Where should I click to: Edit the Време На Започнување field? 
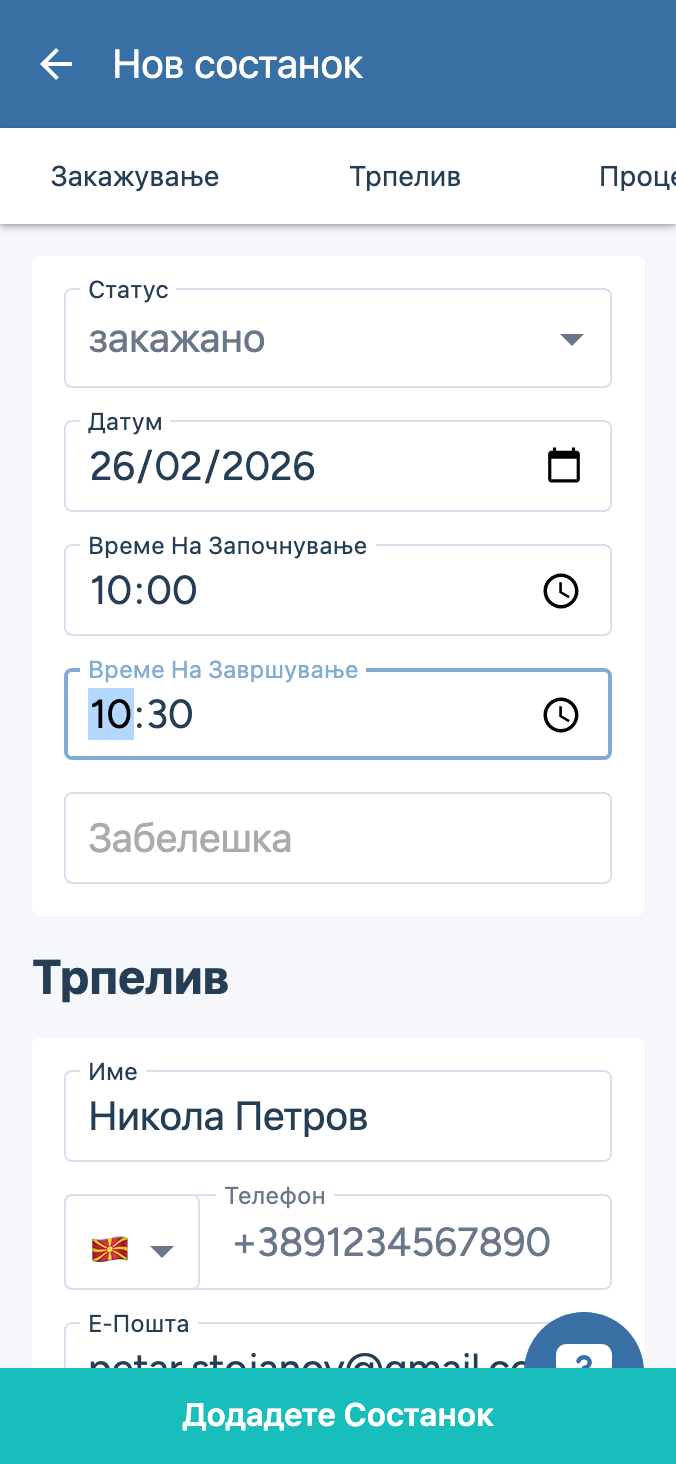coord(300,591)
